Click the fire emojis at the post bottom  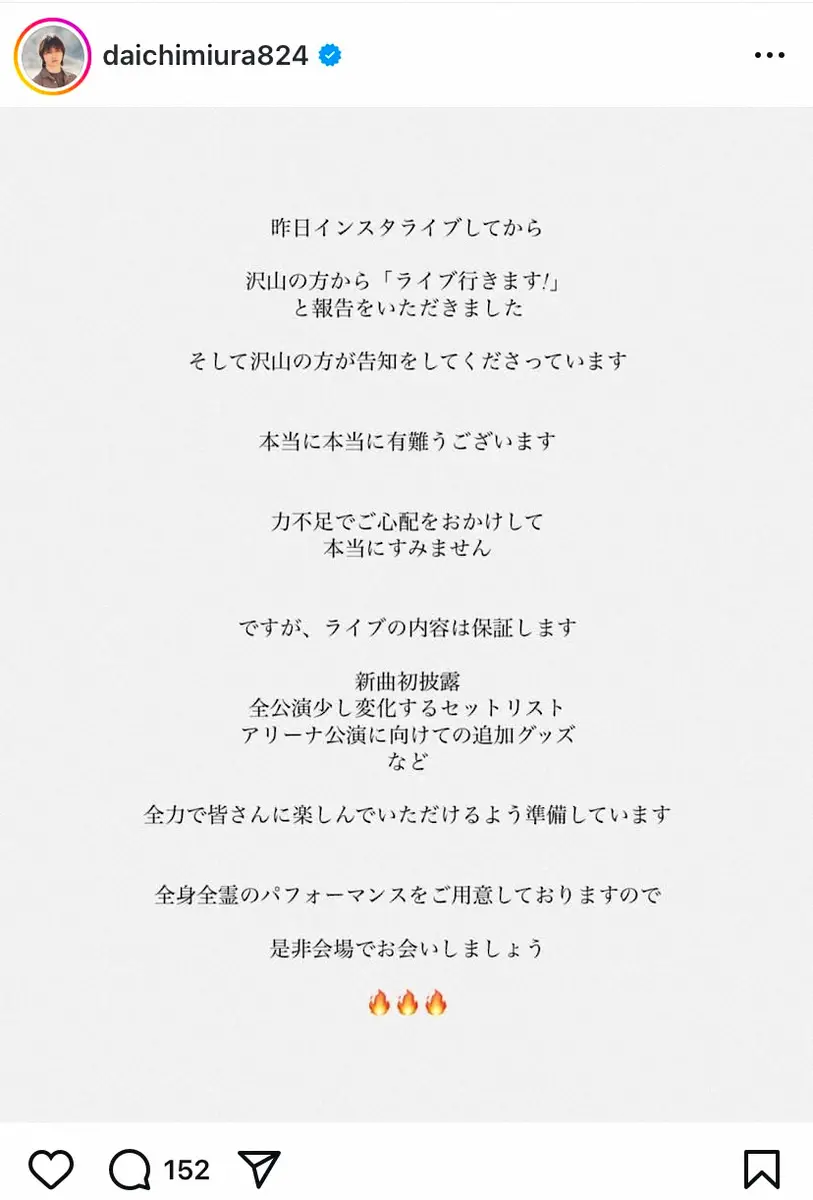pyautogui.click(x=407, y=1003)
